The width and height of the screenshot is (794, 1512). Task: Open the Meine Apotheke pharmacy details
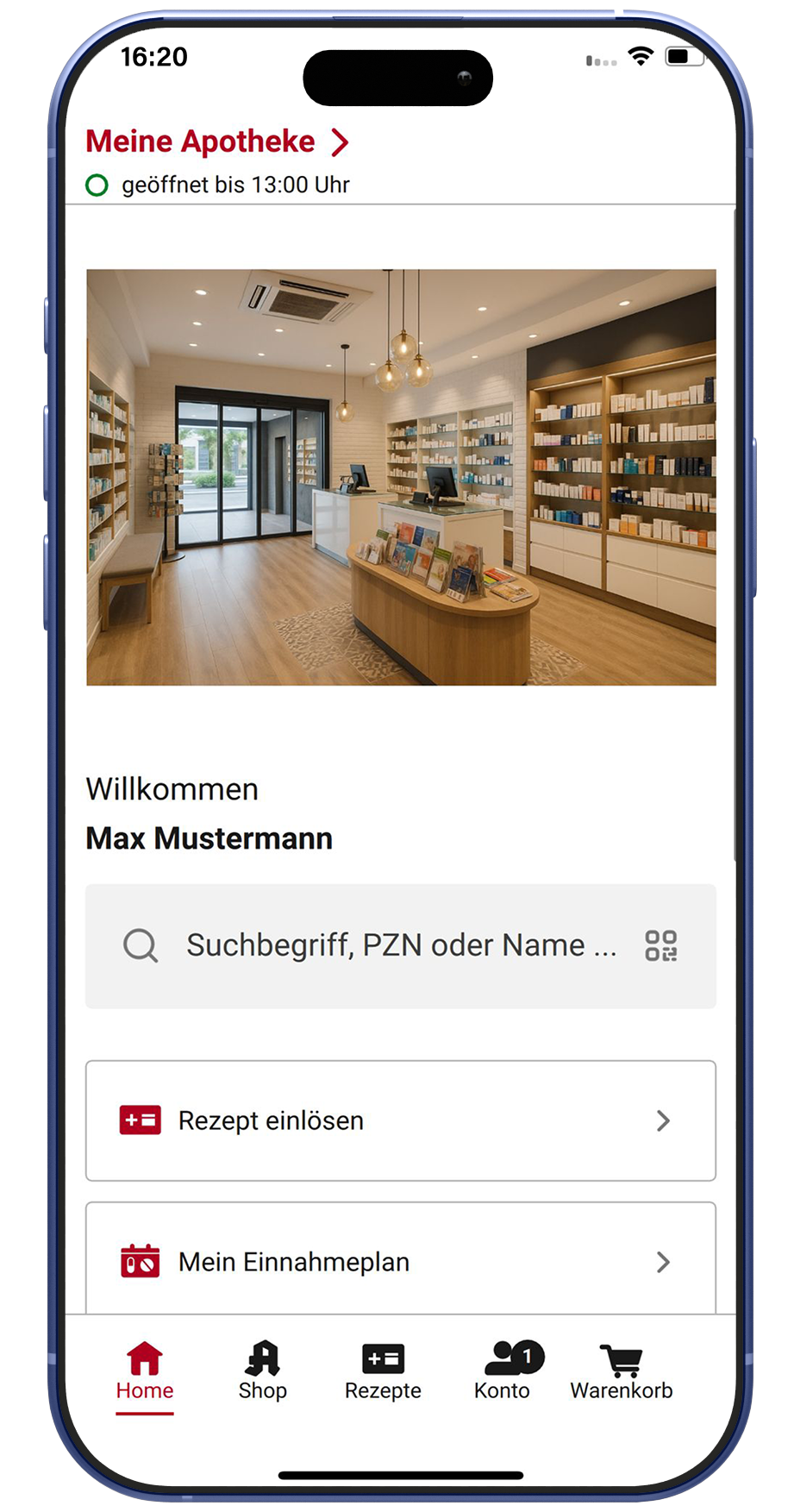(x=217, y=142)
